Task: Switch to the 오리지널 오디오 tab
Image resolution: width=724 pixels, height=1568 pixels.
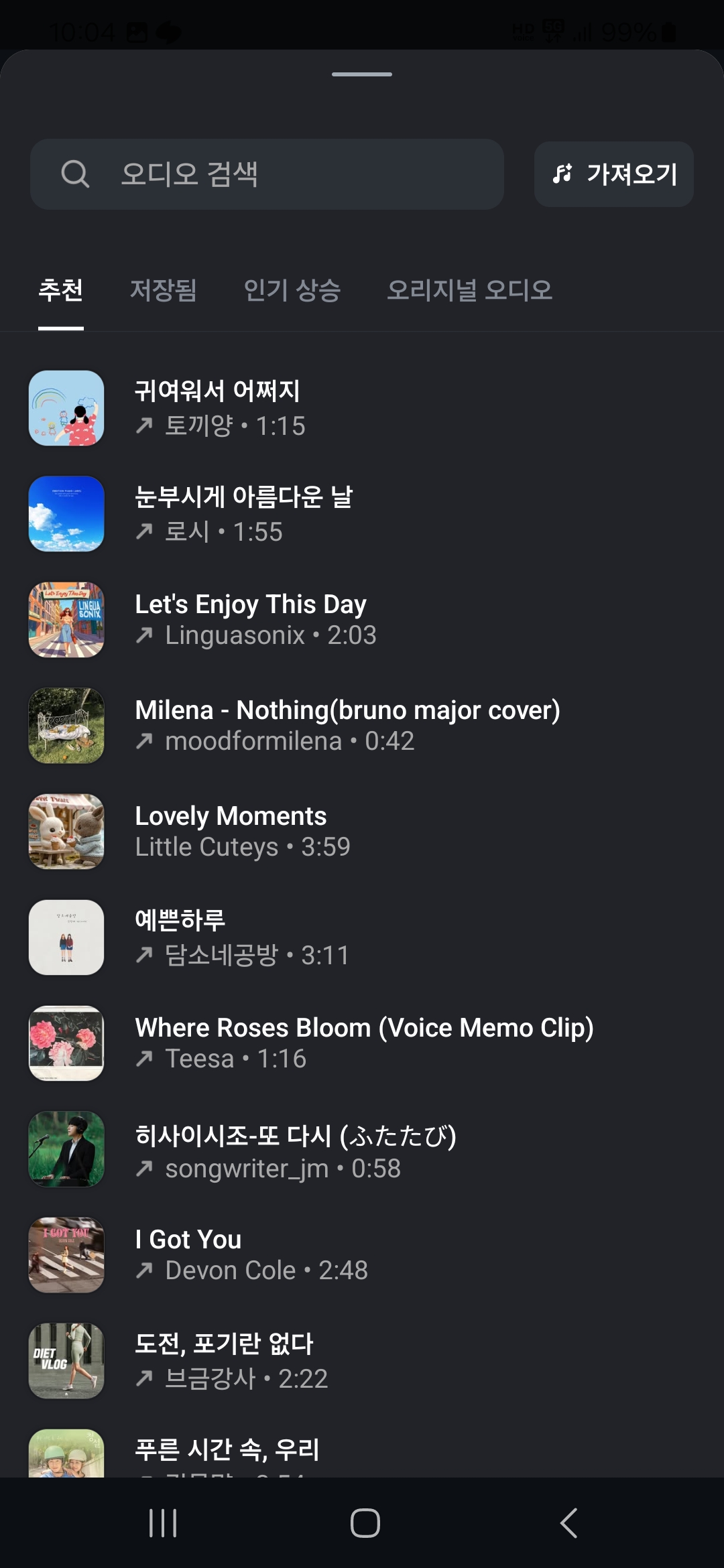Action: (471, 291)
